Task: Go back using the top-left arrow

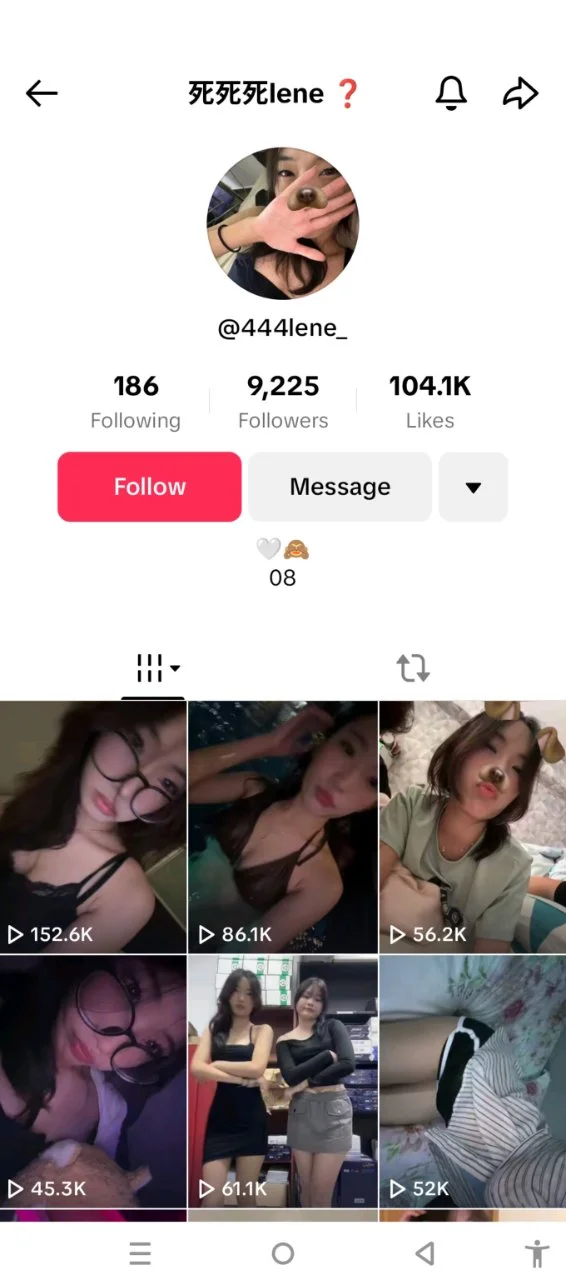Action: (42, 94)
